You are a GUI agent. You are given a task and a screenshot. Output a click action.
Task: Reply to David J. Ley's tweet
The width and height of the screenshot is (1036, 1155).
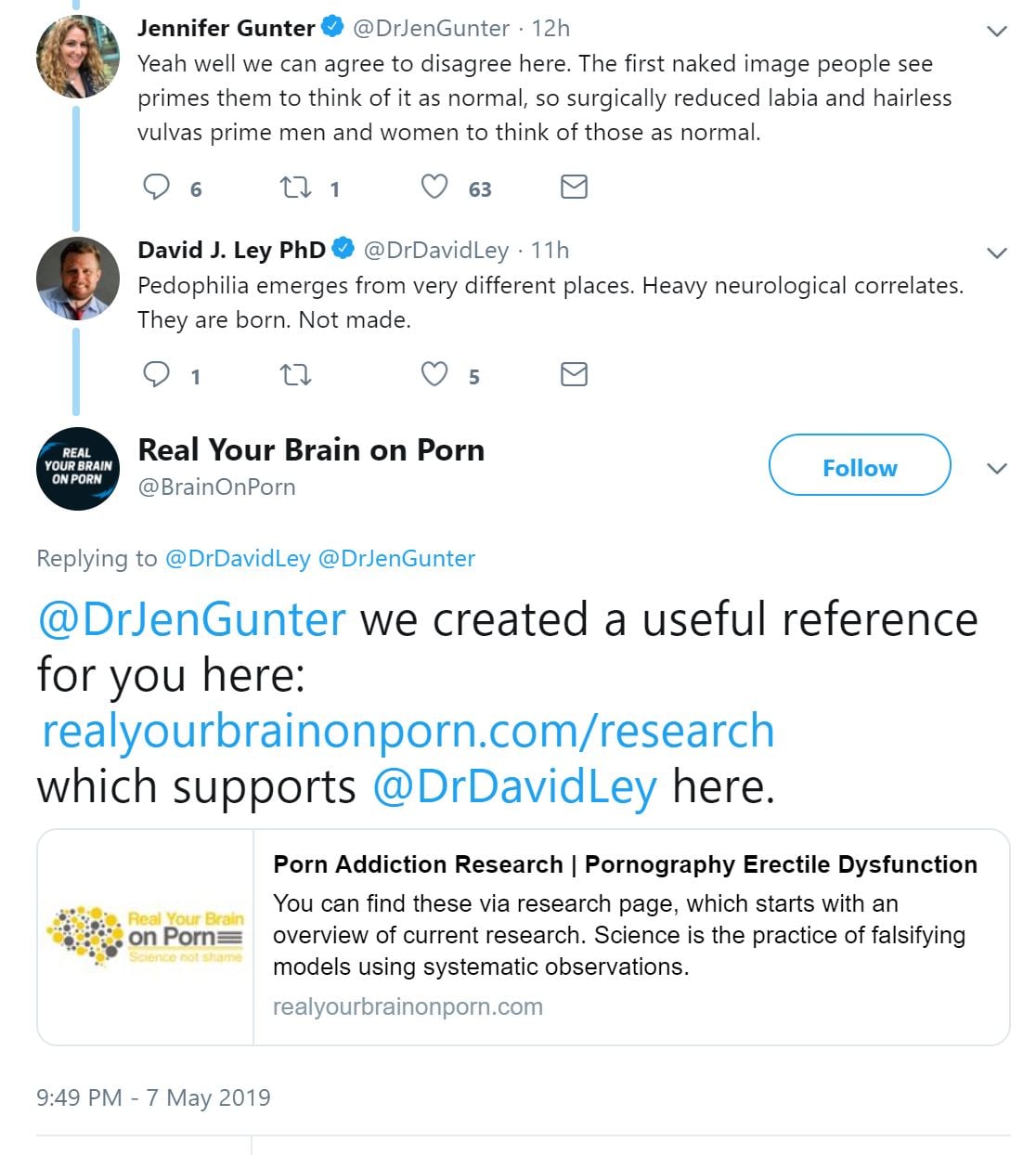pyautogui.click(x=156, y=375)
